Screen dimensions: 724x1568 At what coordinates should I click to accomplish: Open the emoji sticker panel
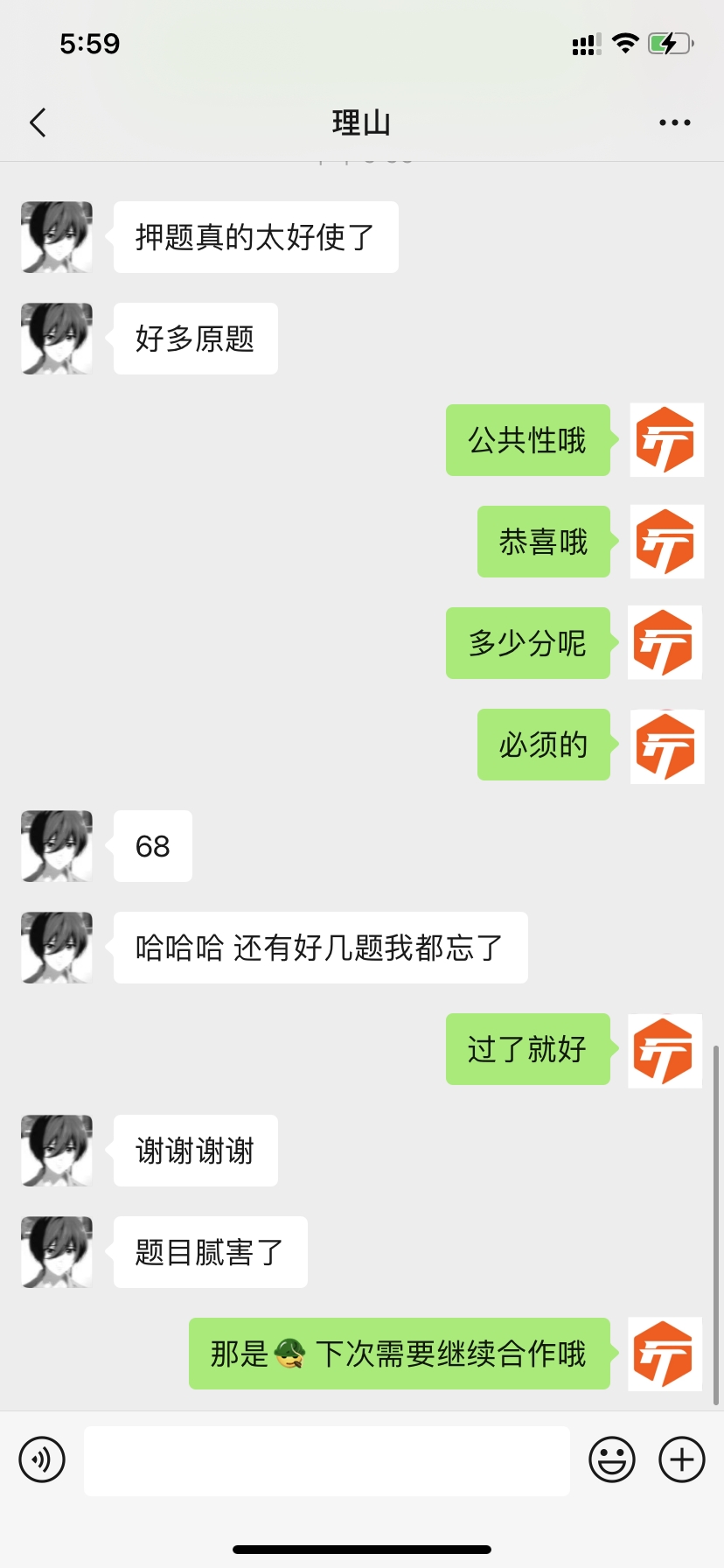point(612,1459)
